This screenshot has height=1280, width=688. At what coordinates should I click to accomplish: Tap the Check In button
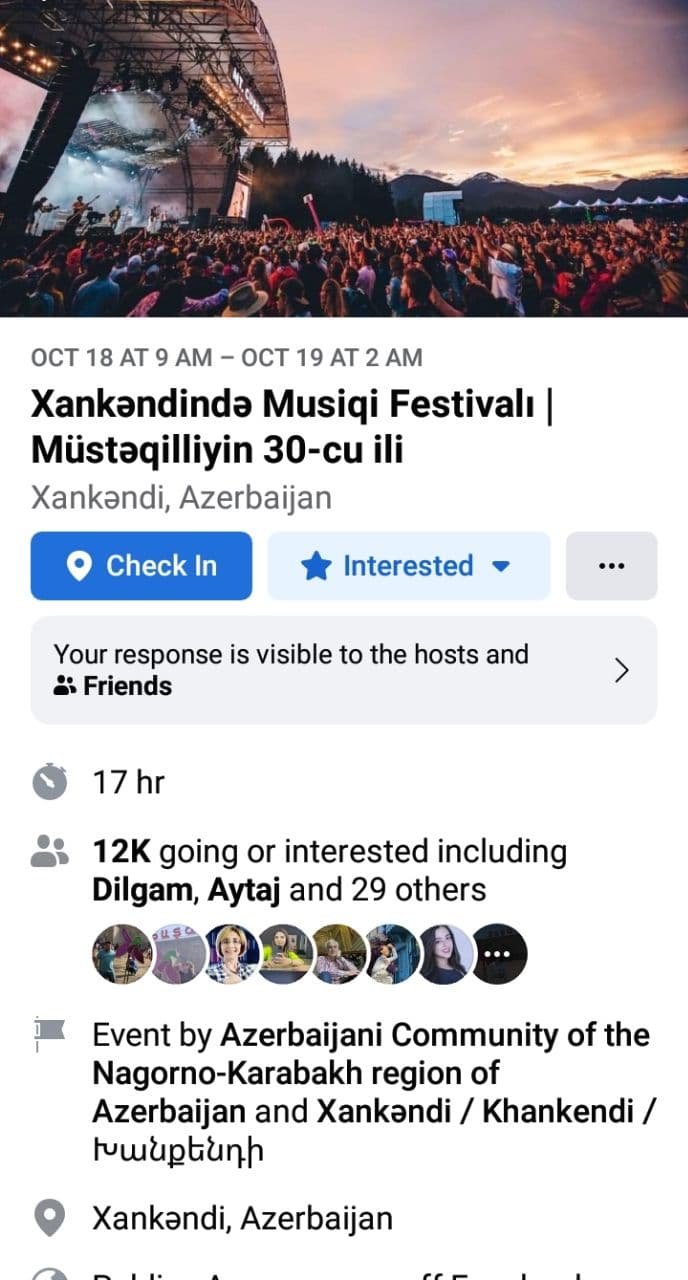(x=141, y=566)
